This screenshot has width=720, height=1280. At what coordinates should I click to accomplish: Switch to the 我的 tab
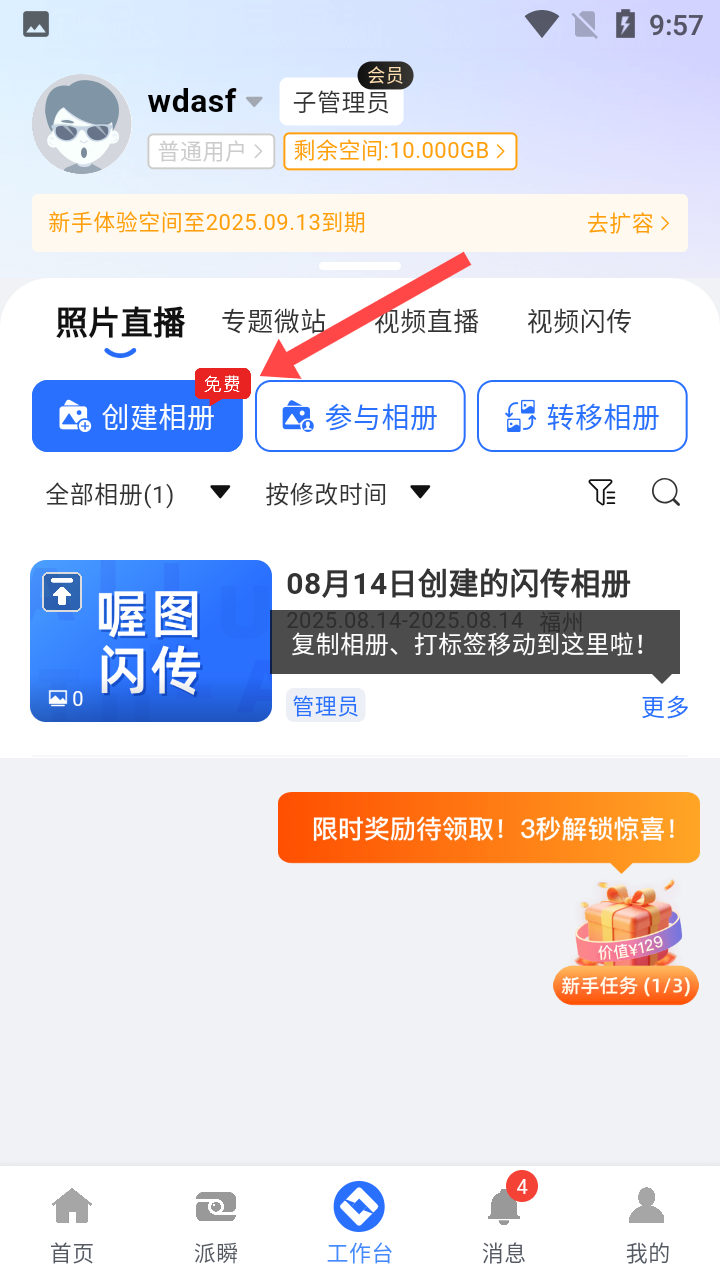647,1225
